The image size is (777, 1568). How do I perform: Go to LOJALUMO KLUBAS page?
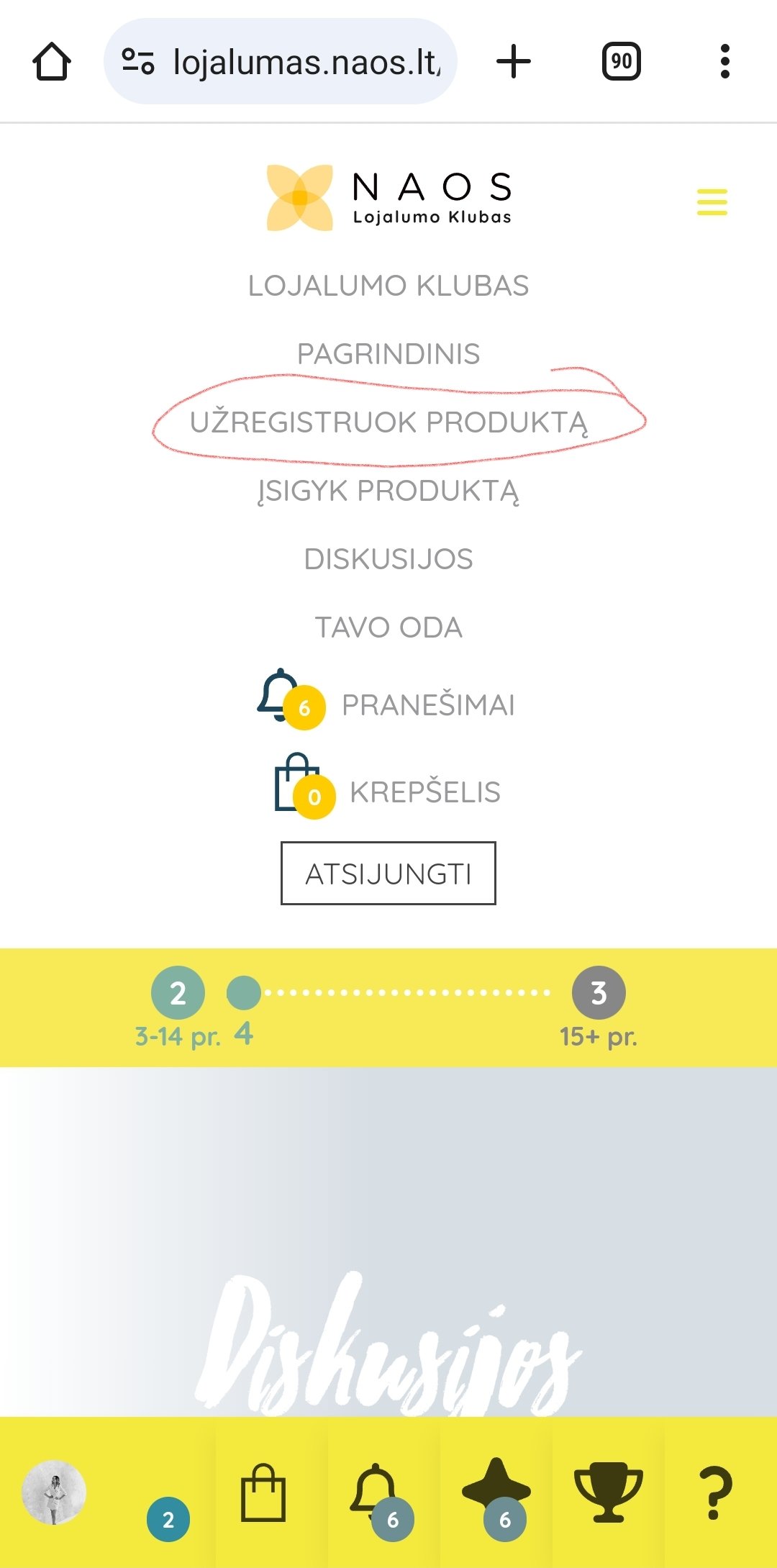pos(388,286)
